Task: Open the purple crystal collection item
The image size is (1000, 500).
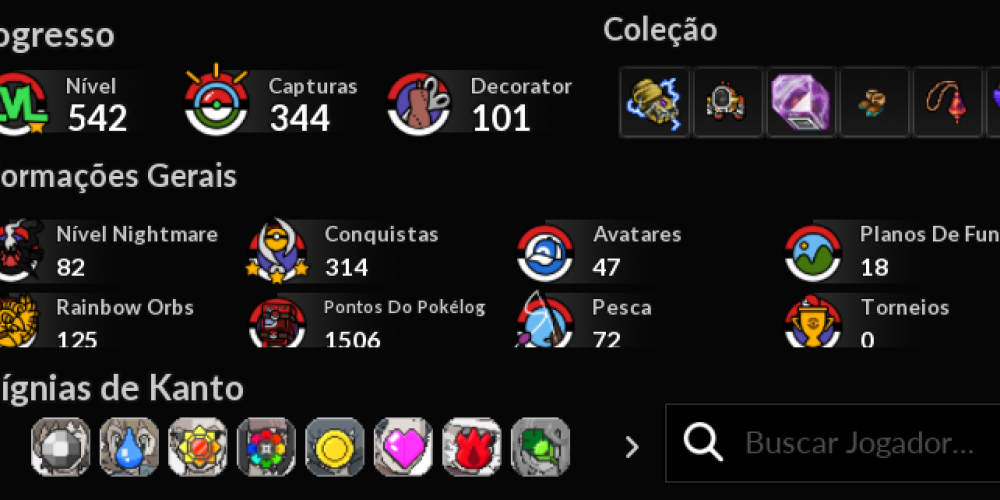Action: [x=802, y=102]
